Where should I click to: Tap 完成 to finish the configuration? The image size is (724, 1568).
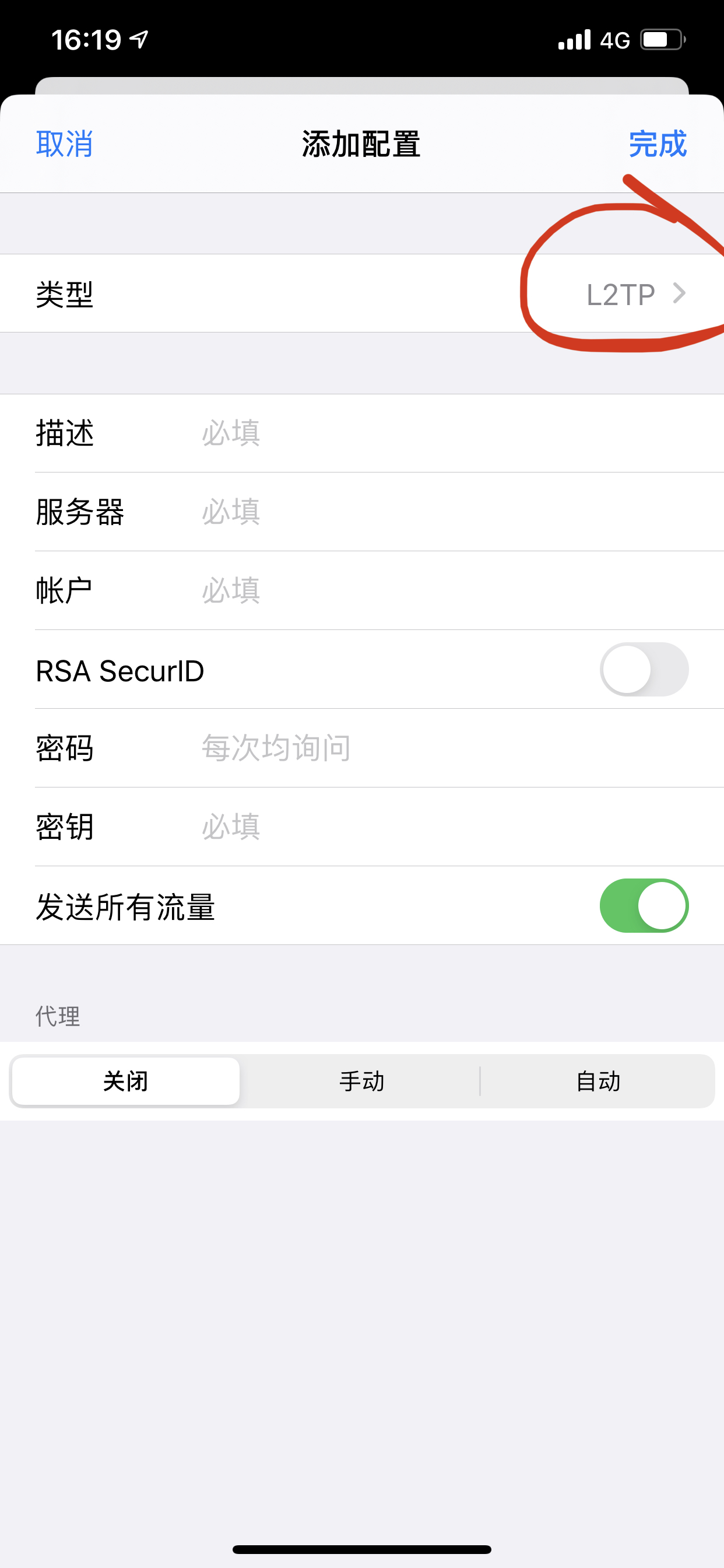coord(657,144)
